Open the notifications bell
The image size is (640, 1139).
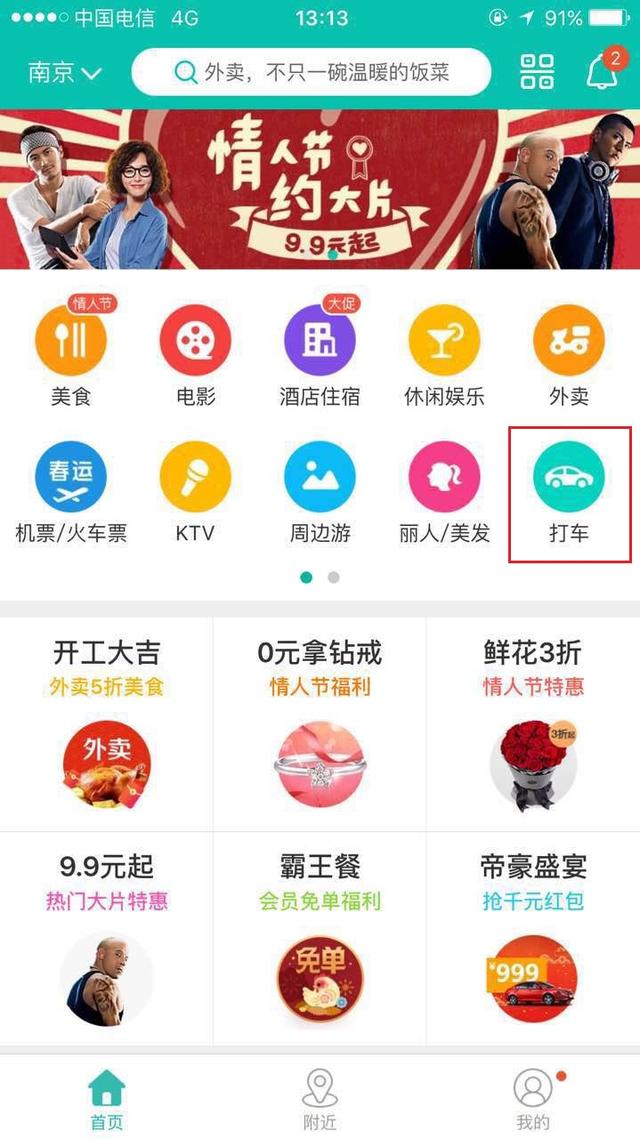(x=602, y=72)
